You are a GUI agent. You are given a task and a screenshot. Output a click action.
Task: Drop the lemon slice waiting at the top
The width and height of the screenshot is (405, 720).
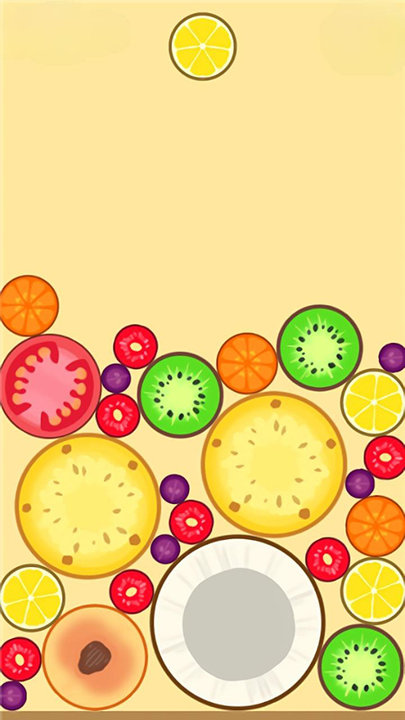202,46
